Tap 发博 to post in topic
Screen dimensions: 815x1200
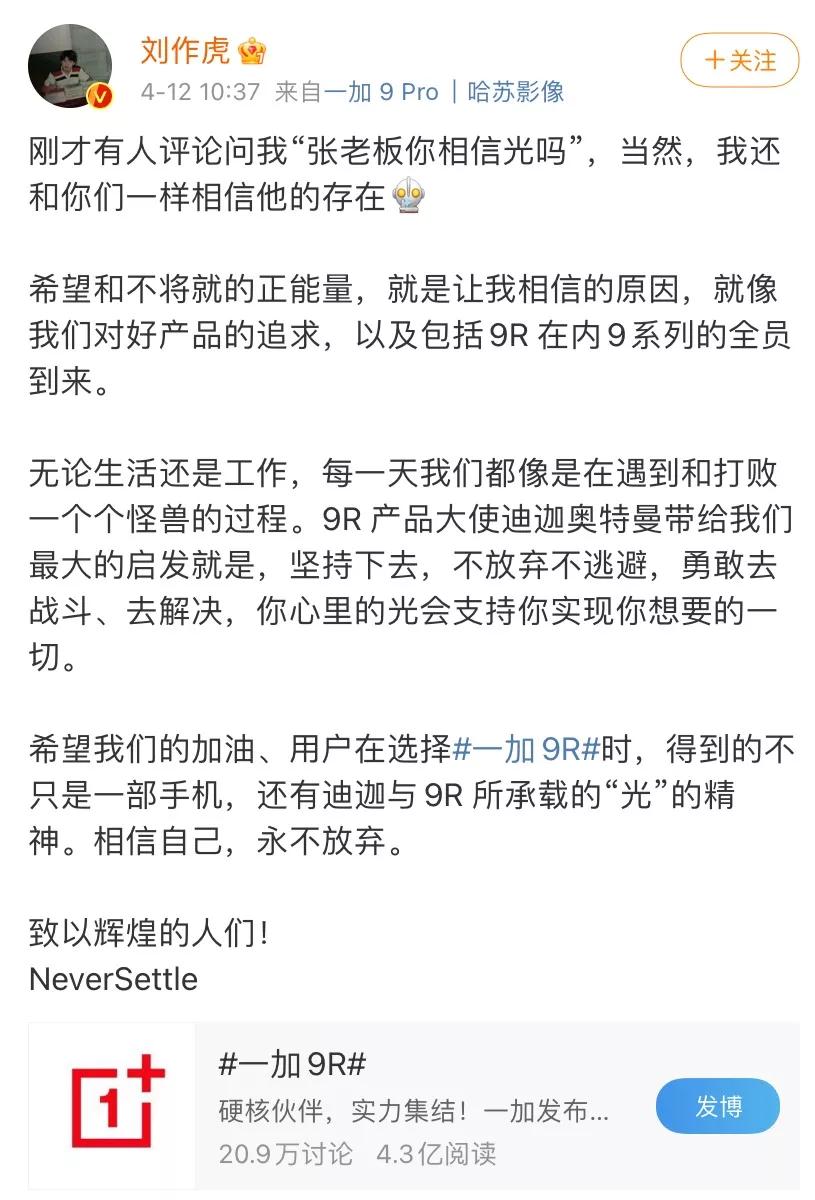point(717,1107)
